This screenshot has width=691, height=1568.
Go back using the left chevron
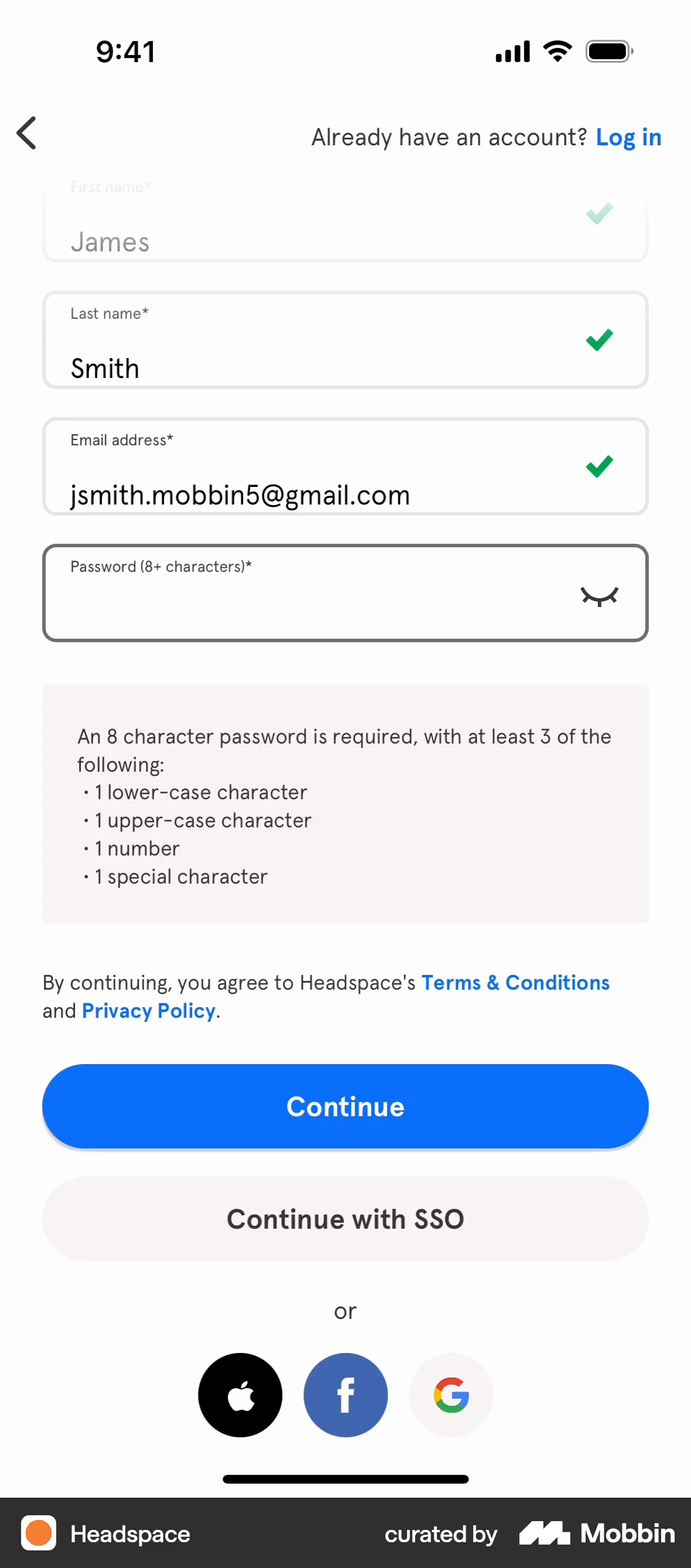27,132
